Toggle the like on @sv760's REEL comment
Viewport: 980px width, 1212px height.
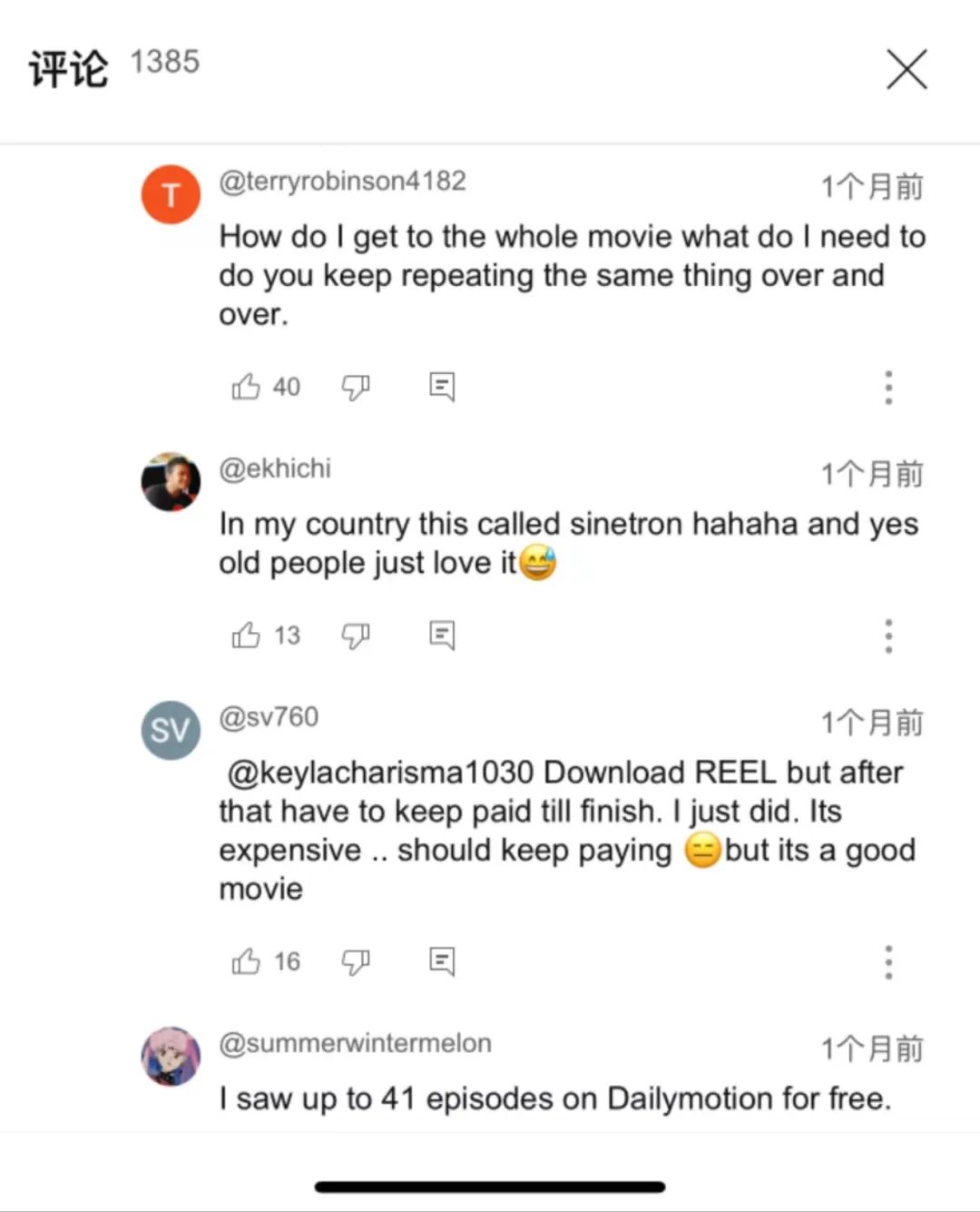(x=245, y=961)
